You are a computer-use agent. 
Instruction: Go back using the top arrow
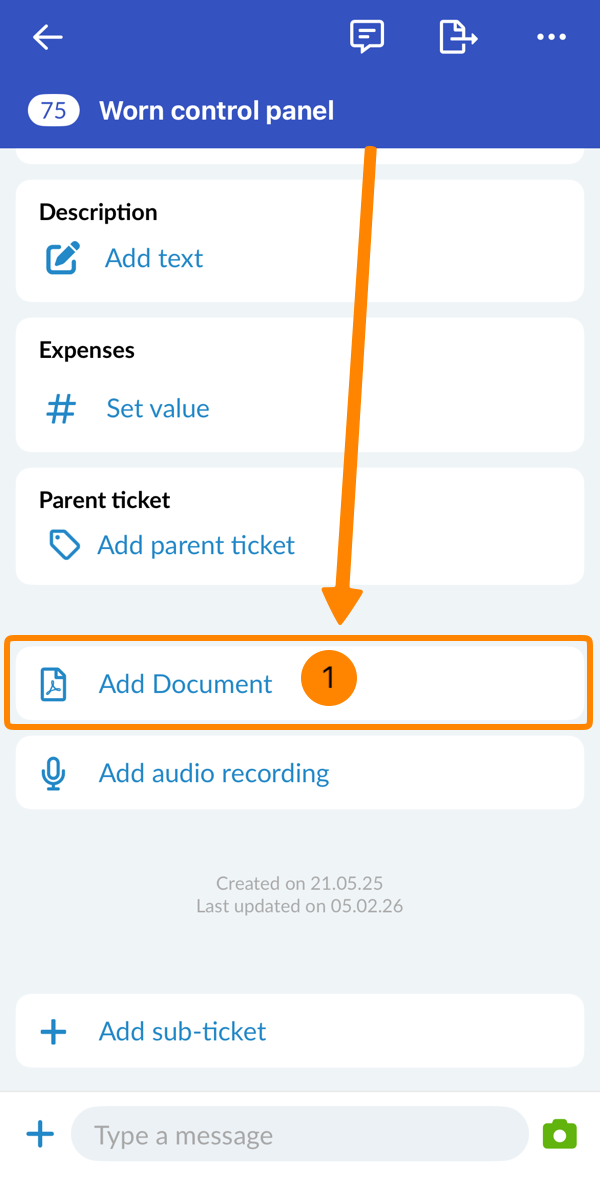(x=47, y=38)
